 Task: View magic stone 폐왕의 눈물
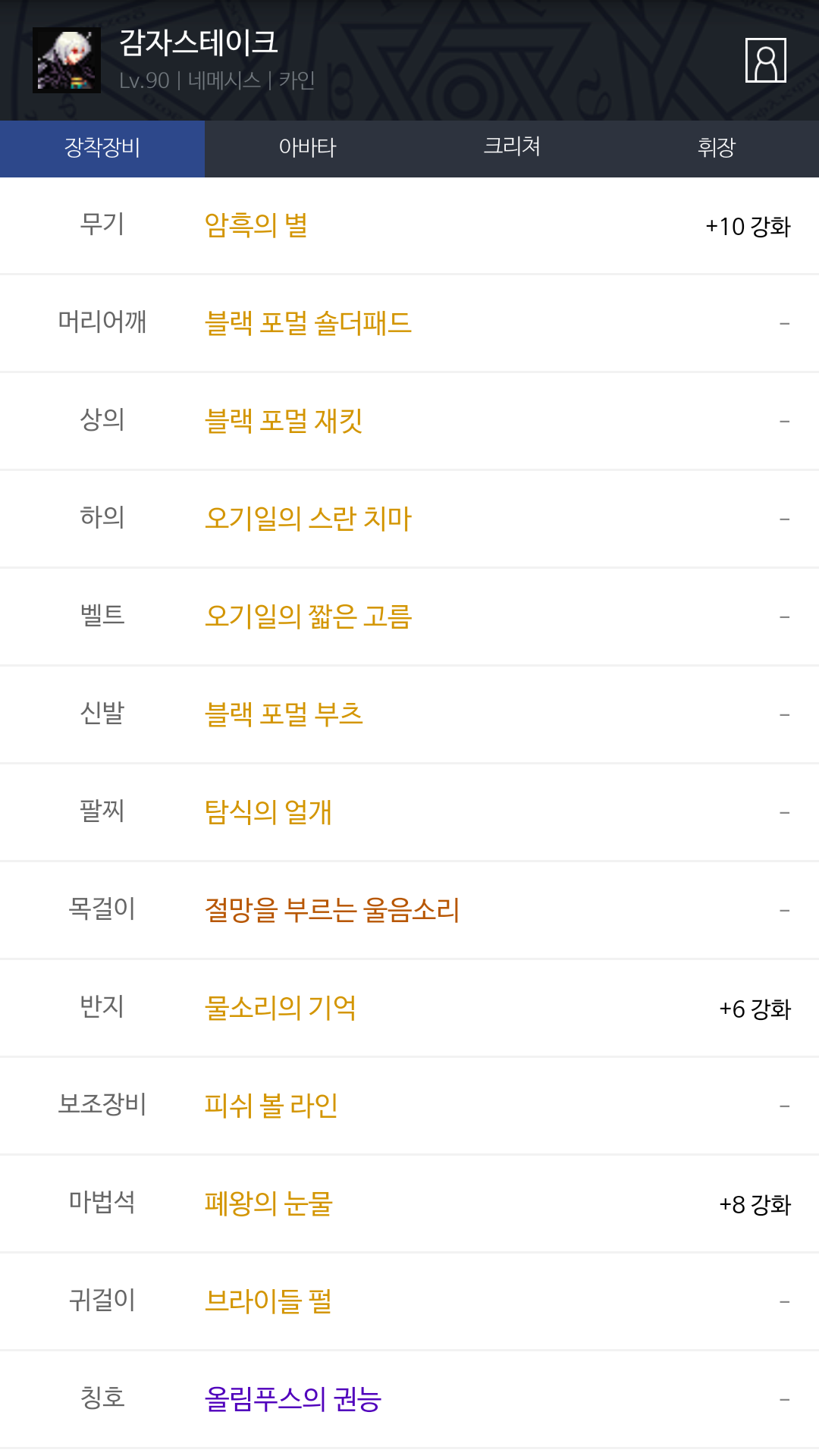[x=268, y=1204]
